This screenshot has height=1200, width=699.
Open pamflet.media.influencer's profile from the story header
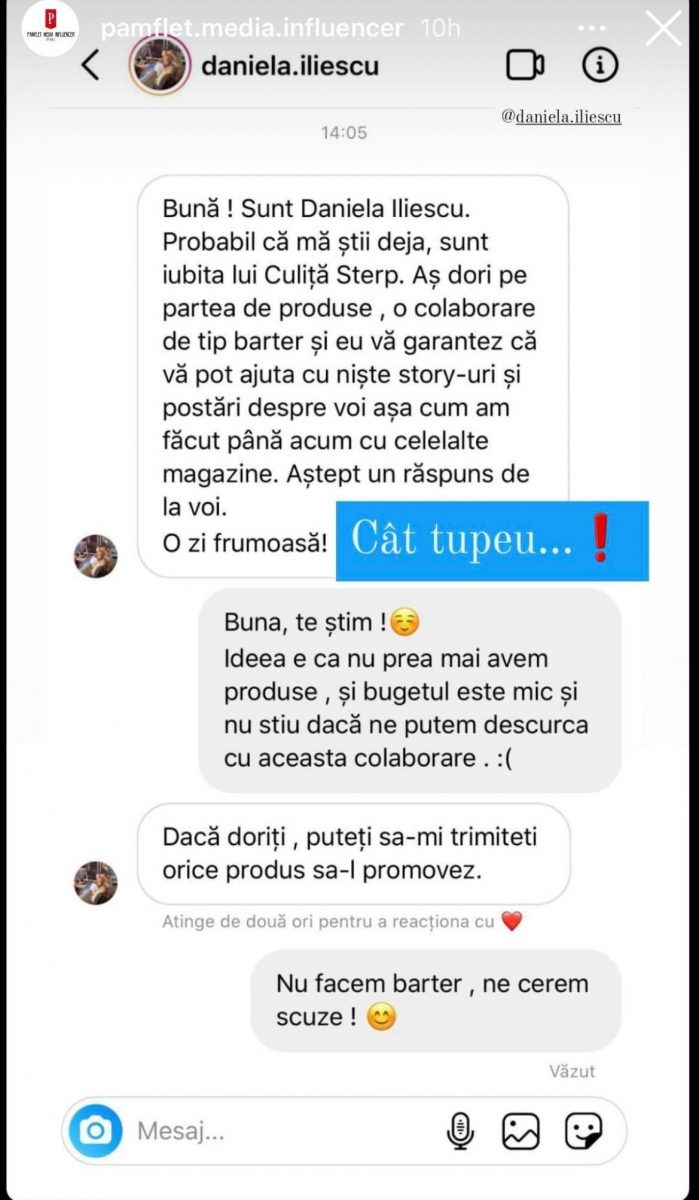[x=251, y=28]
